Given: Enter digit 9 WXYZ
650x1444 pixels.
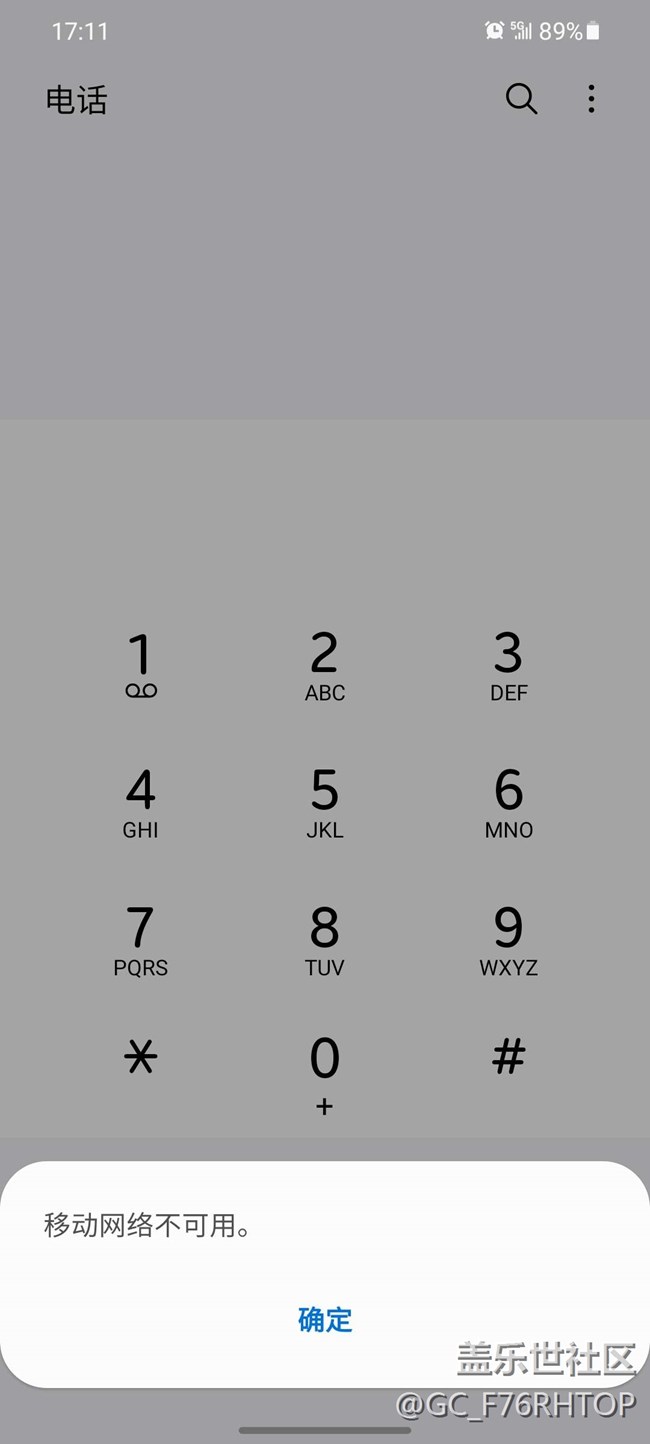Looking at the screenshot, I should tap(508, 940).
